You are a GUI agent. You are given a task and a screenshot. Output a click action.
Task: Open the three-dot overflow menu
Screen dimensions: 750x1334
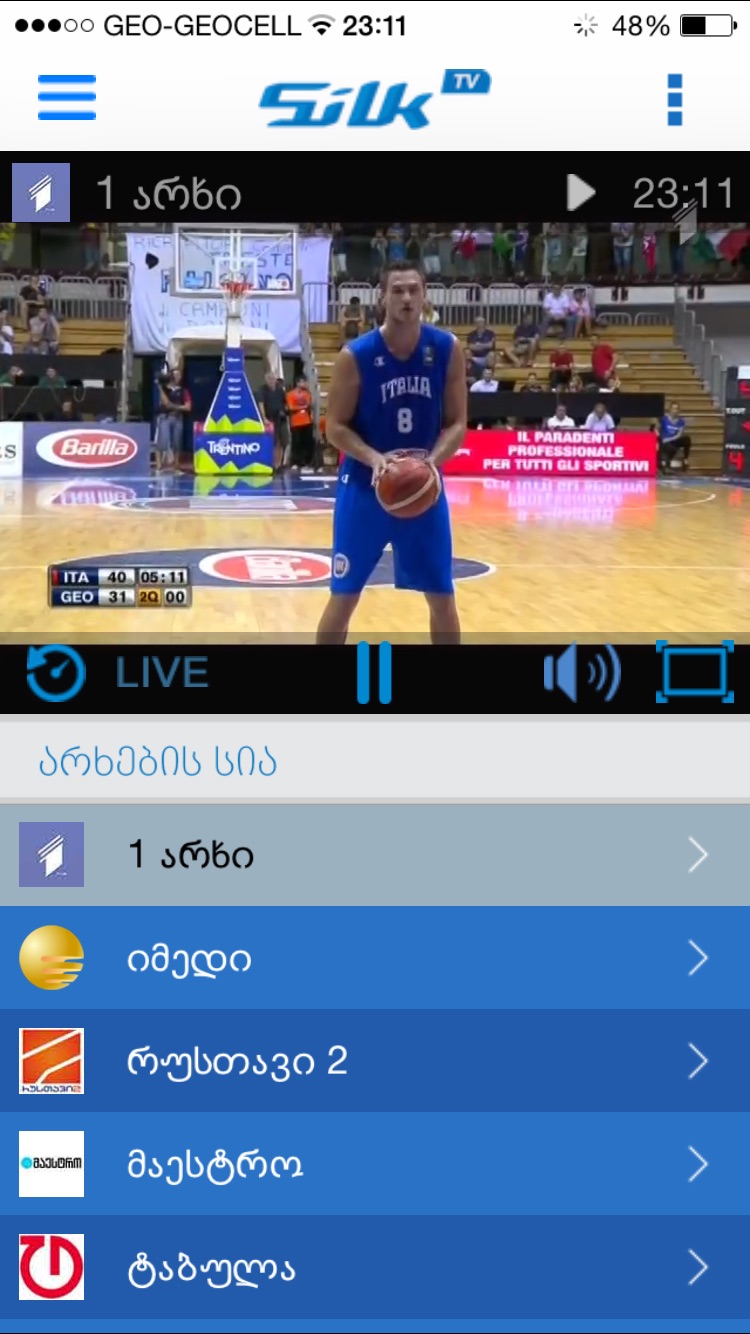pos(675,99)
